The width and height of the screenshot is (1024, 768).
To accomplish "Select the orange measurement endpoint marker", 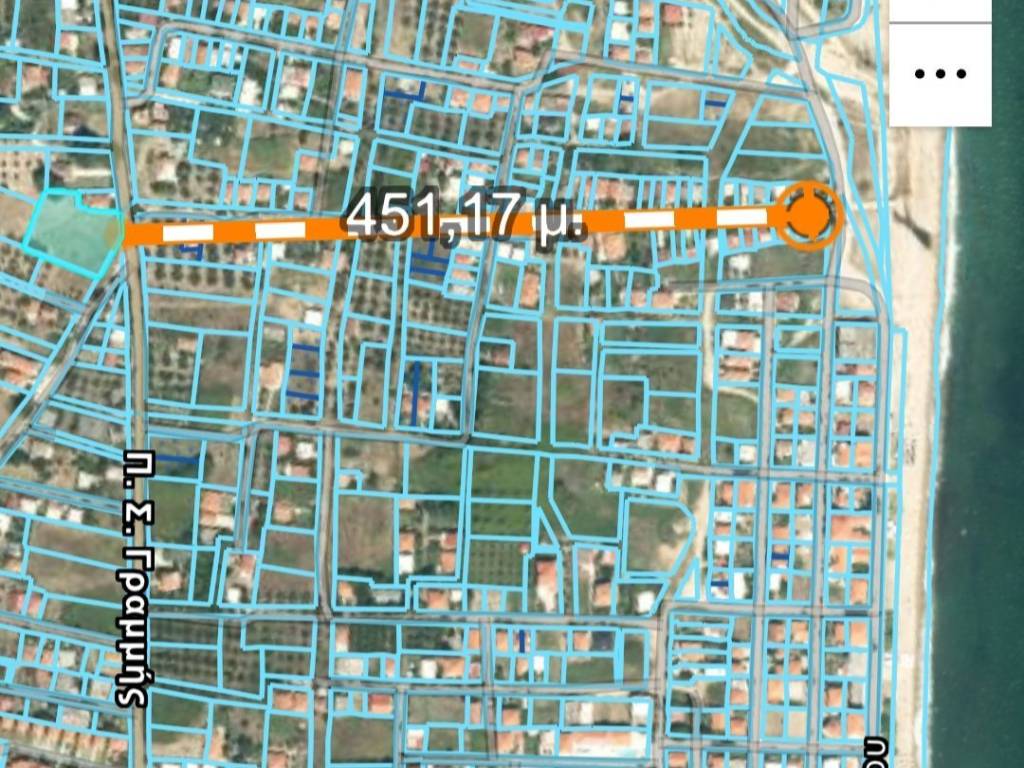I will click(x=809, y=215).
